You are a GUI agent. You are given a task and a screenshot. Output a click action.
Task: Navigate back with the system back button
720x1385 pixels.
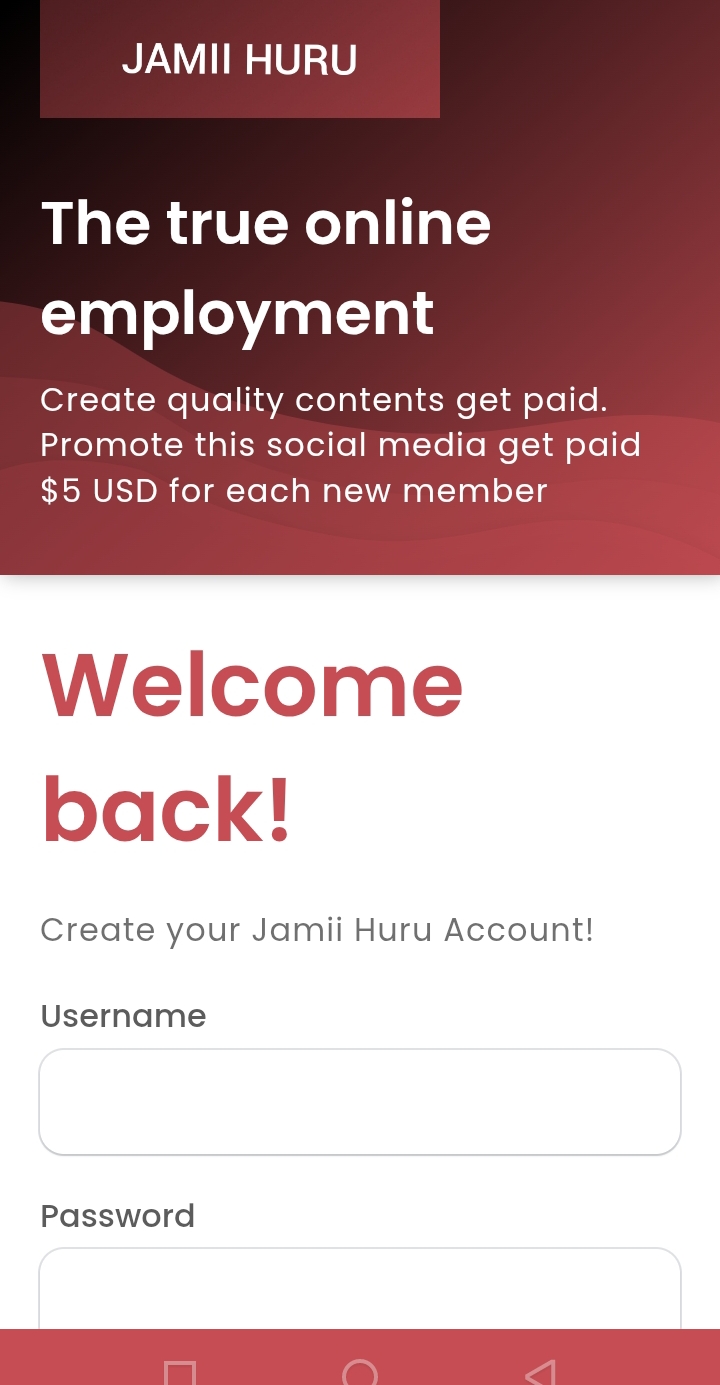pos(540,1371)
